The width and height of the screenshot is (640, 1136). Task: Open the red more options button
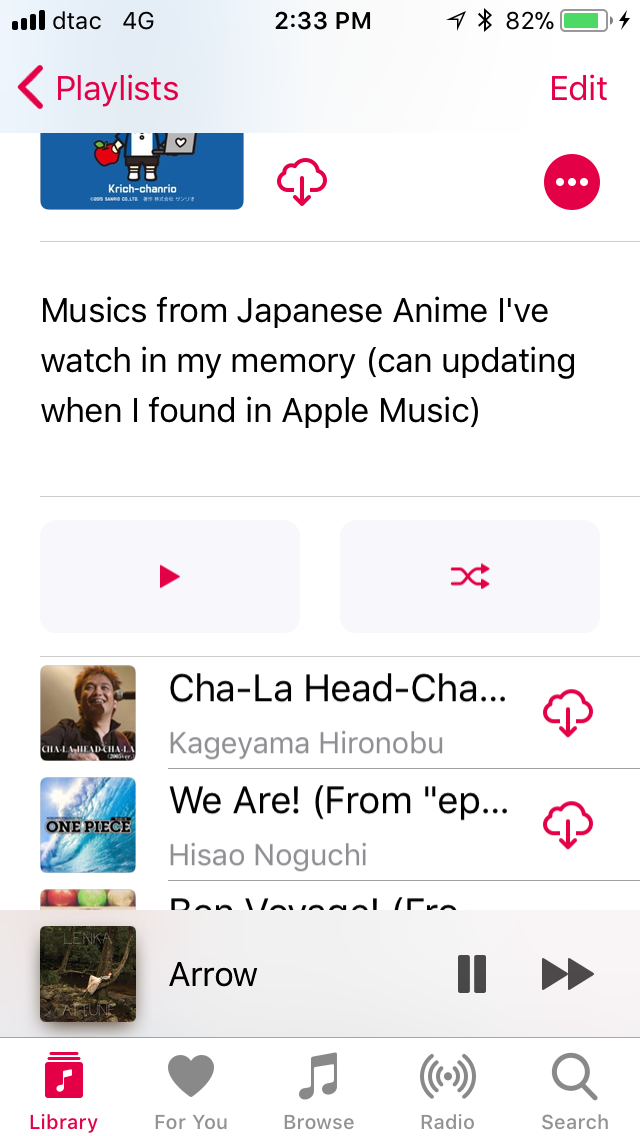[572, 182]
